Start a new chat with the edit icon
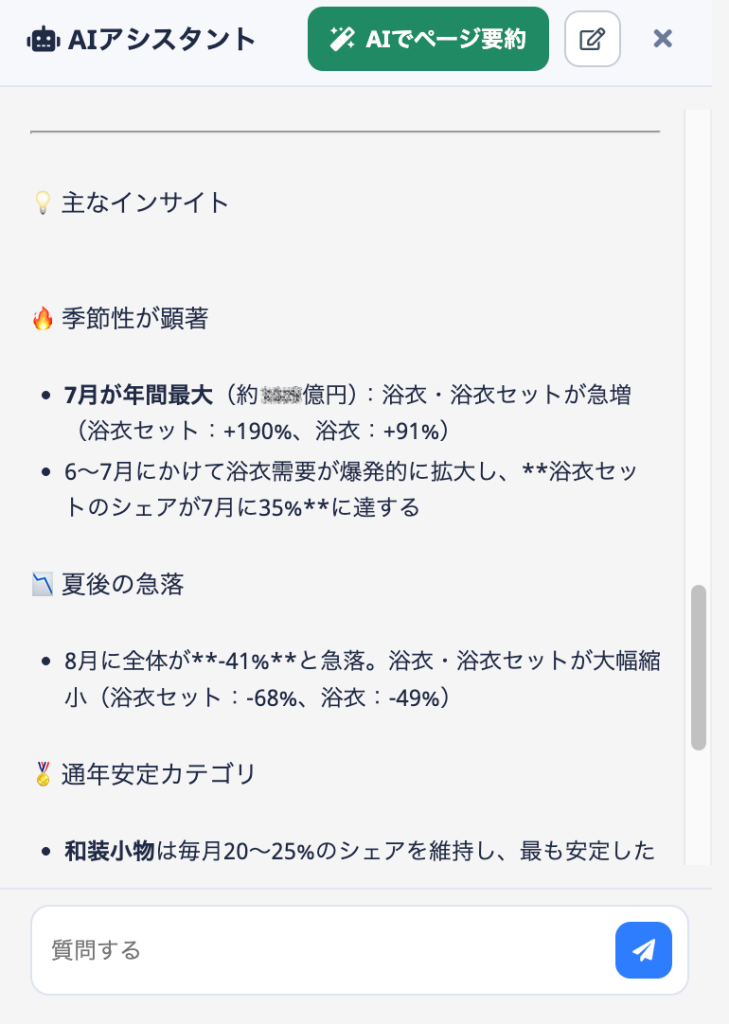The height and width of the screenshot is (1024, 729). click(x=592, y=39)
